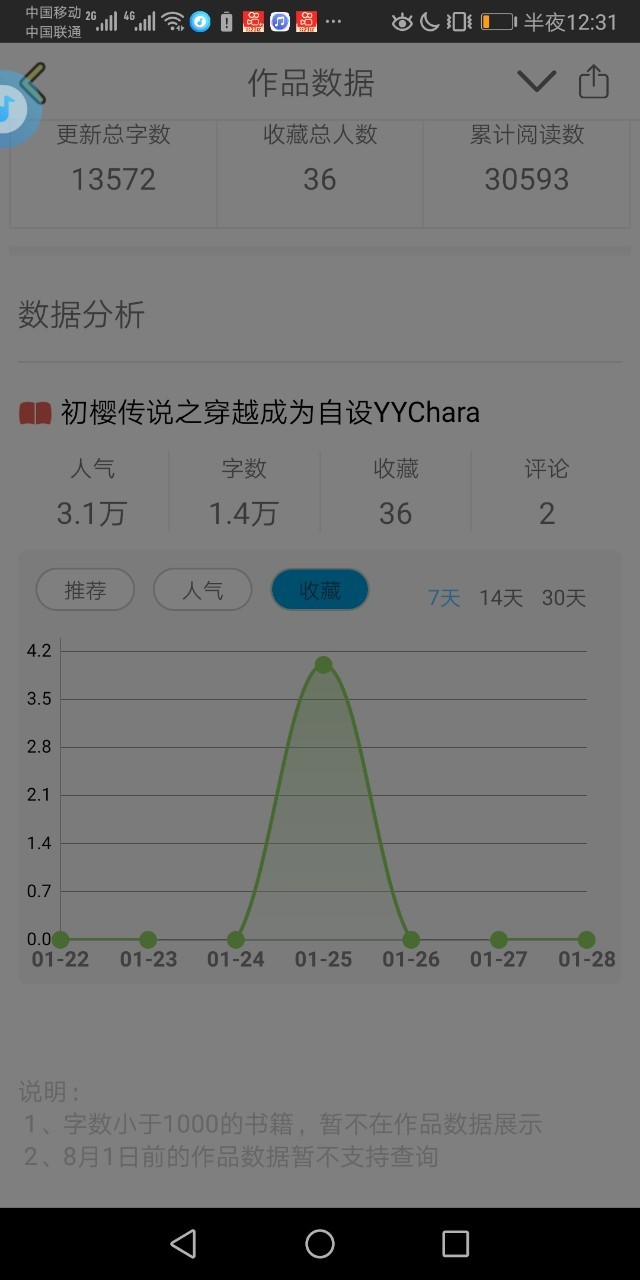
Task: Select the 收藏 chart chip
Action: 320,590
